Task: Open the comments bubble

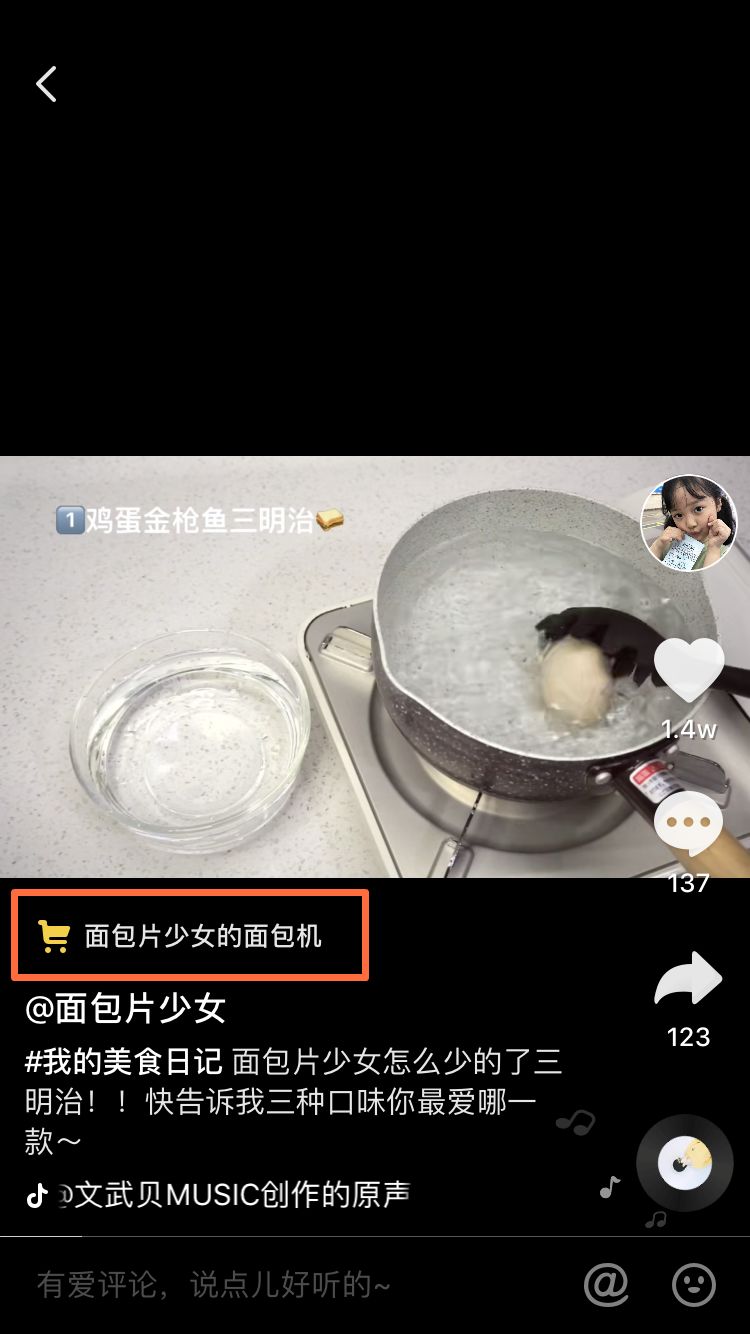Action: [x=688, y=824]
